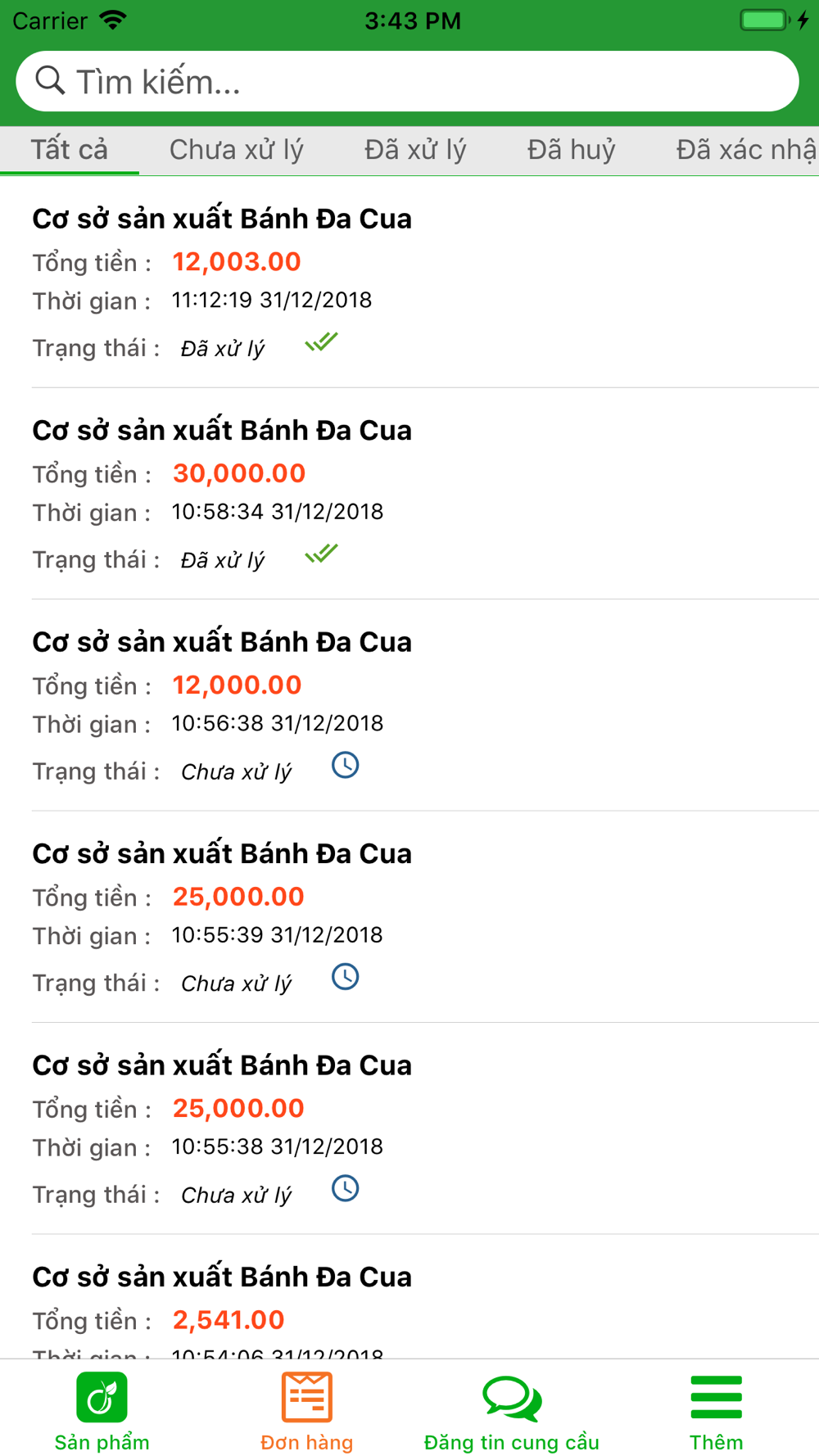This screenshot has height=1456, width=819.
Task: Open the order totaling 30,000.00
Action: (x=409, y=494)
